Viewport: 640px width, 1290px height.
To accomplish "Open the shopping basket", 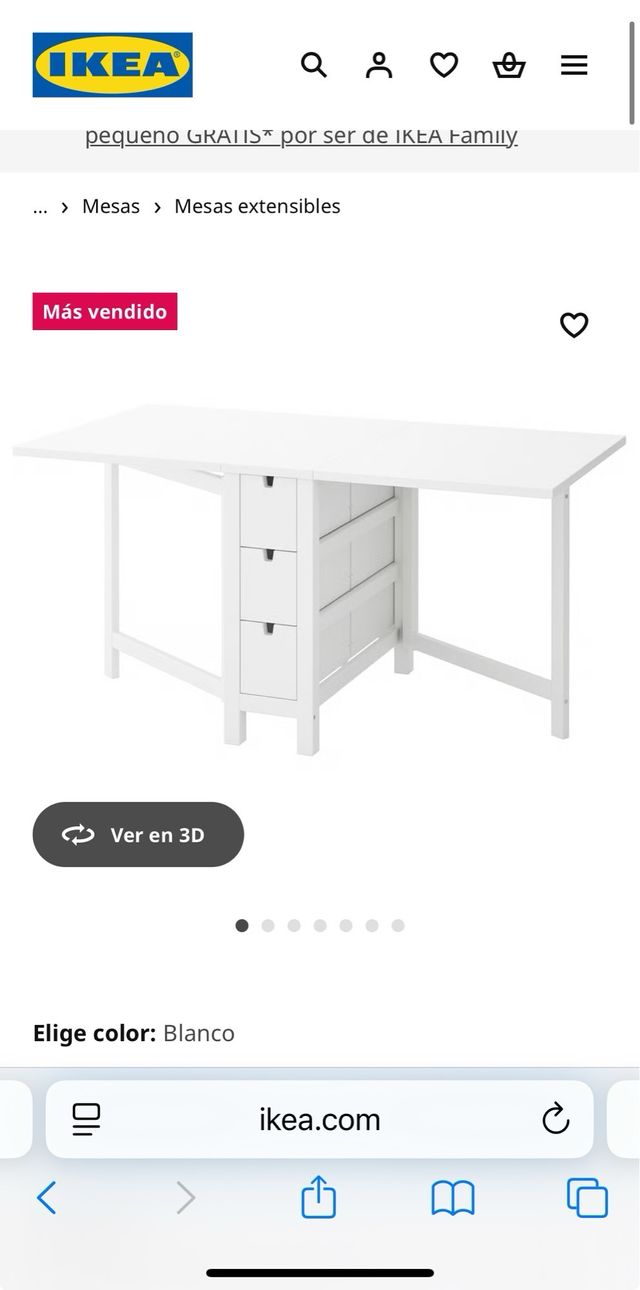I will pyautogui.click(x=509, y=65).
